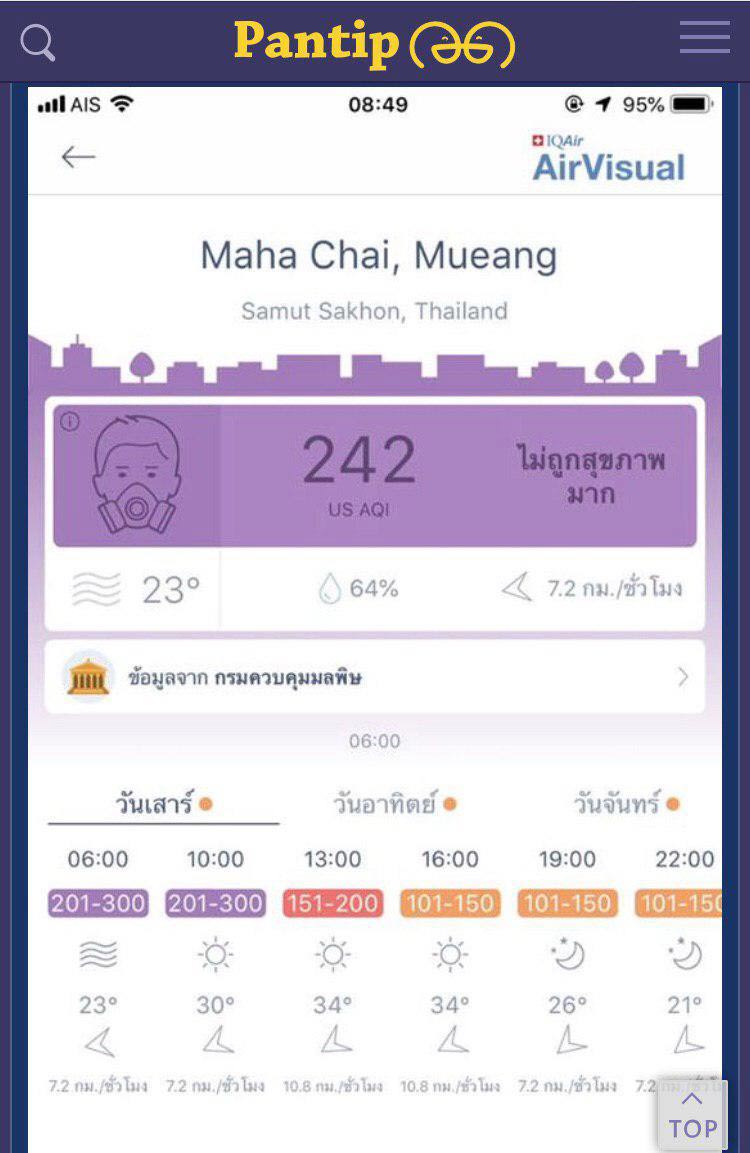Open the Pantip search magnifier icon
Image resolution: width=750 pixels, height=1153 pixels.
point(38,41)
